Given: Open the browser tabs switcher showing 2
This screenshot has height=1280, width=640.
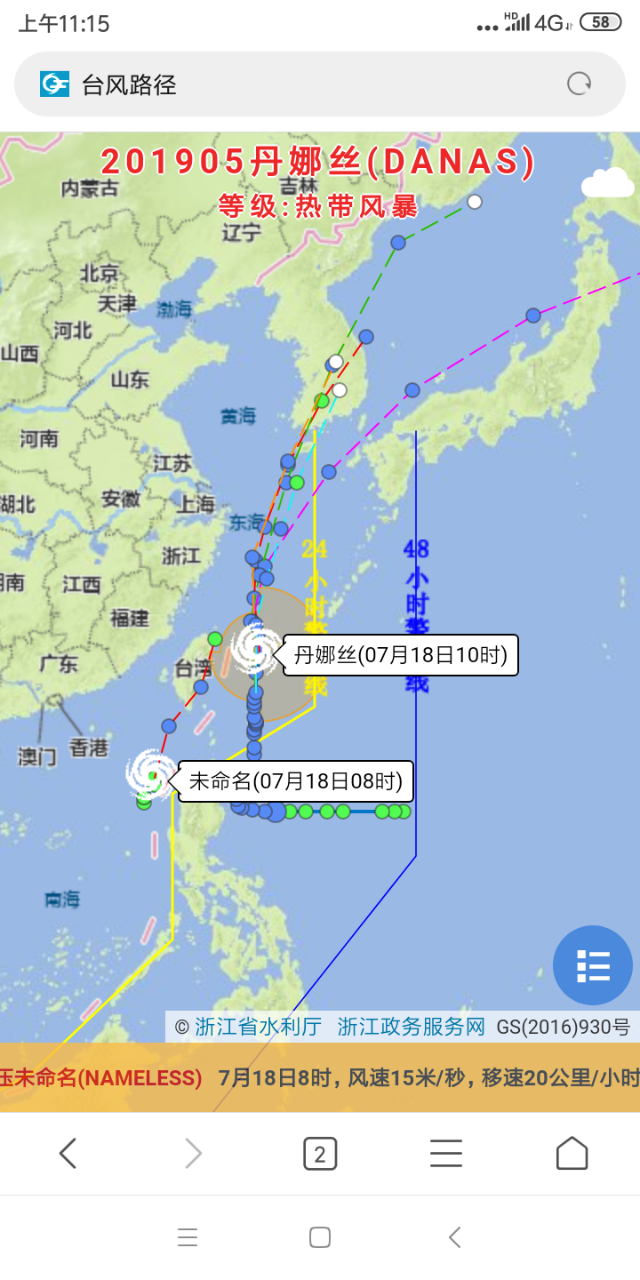Looking at the screenshot, I should point(320,1154).
